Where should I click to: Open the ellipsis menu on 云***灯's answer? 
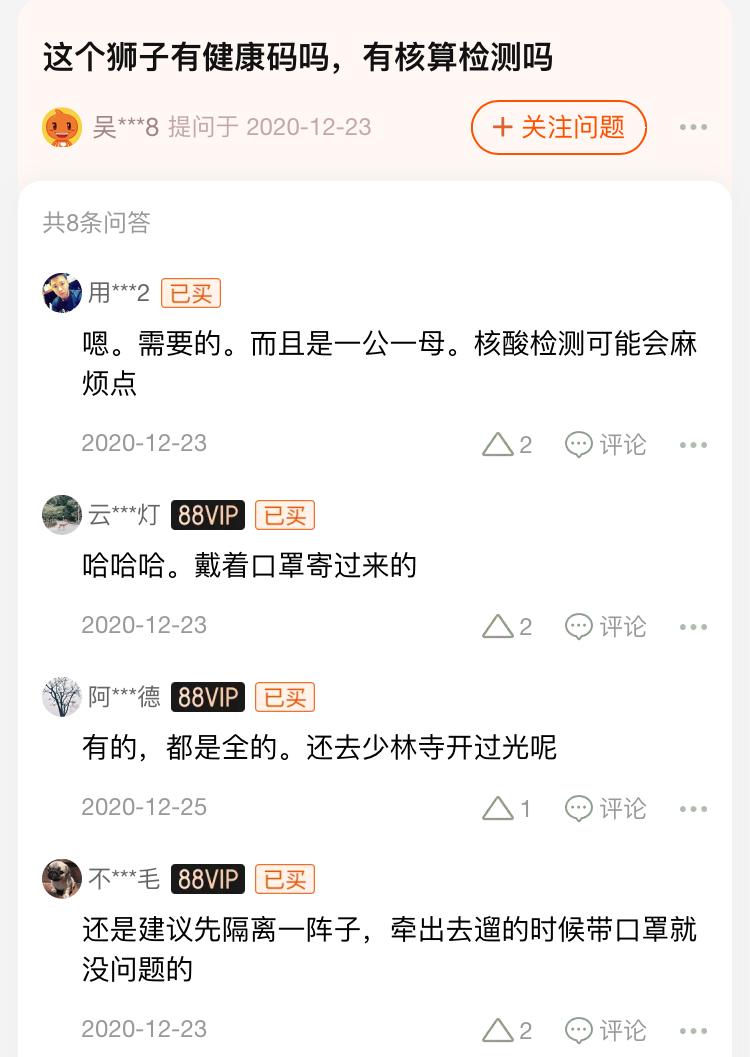tap(694, 626)
